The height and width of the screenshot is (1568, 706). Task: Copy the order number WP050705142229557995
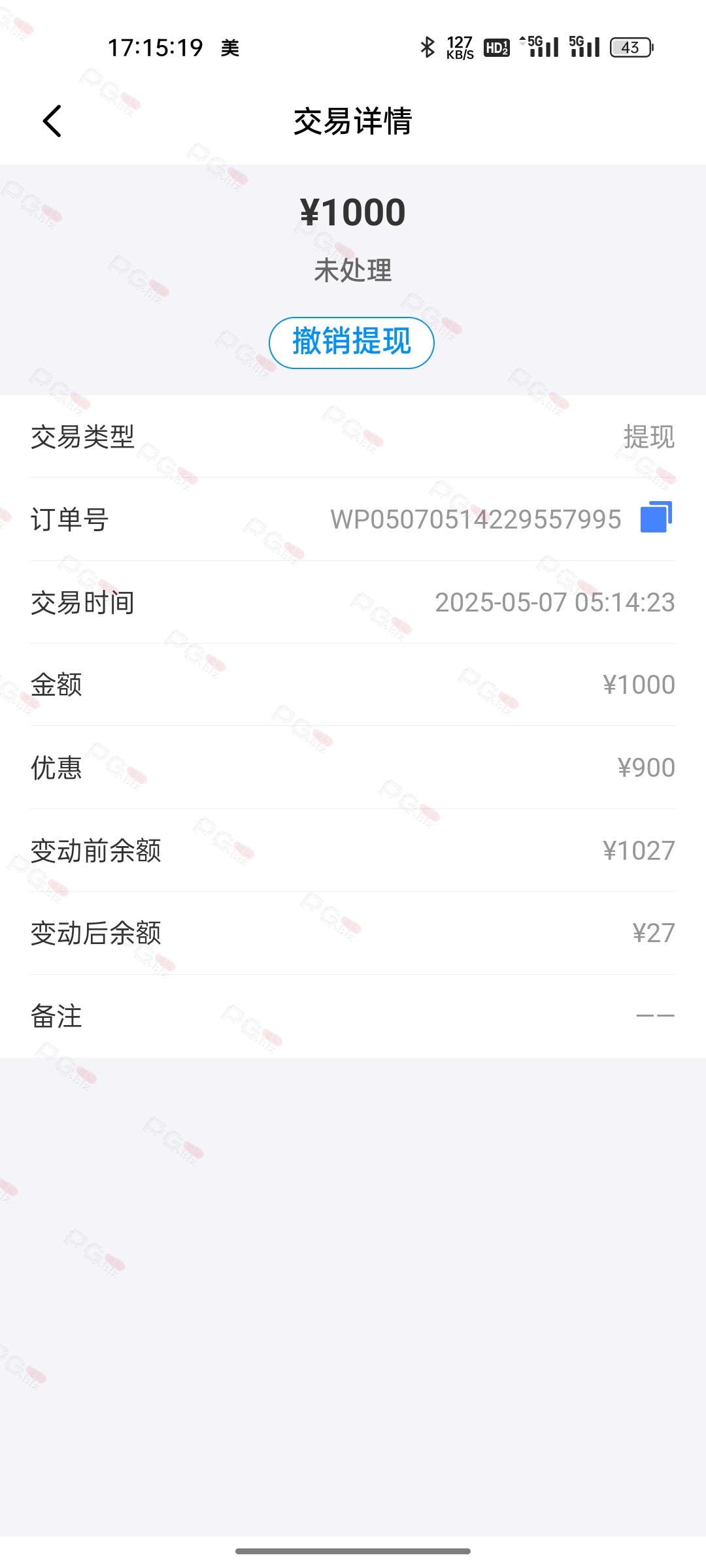pos(656,517)
